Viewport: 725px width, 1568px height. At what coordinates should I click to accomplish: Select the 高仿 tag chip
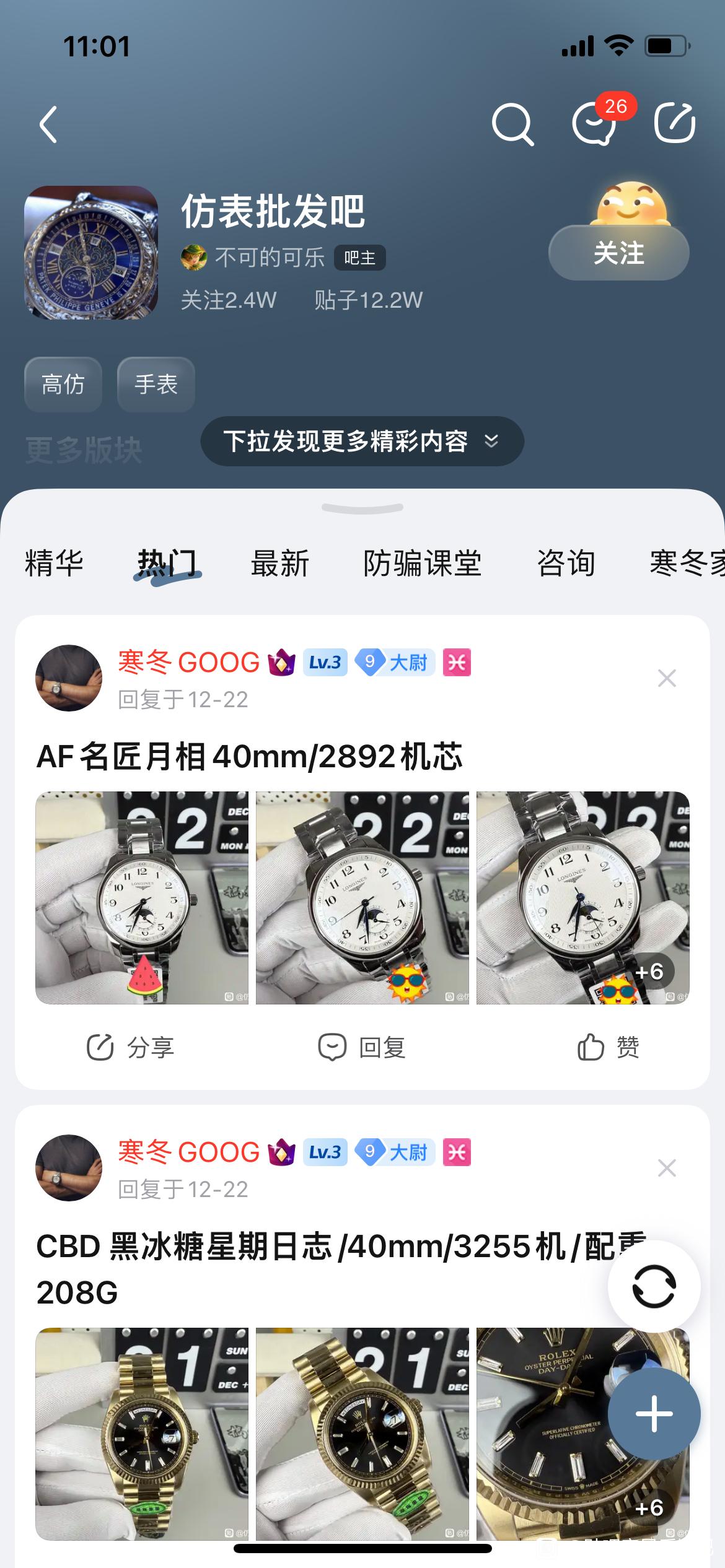point(63,385)
